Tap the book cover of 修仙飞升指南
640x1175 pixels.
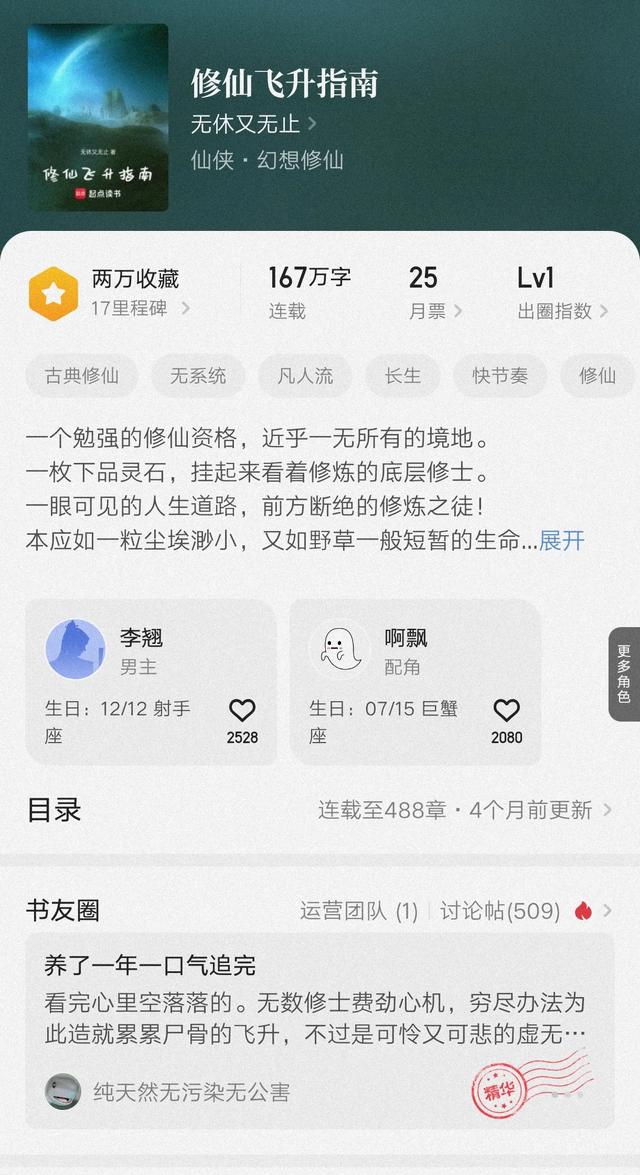[98, 118]
